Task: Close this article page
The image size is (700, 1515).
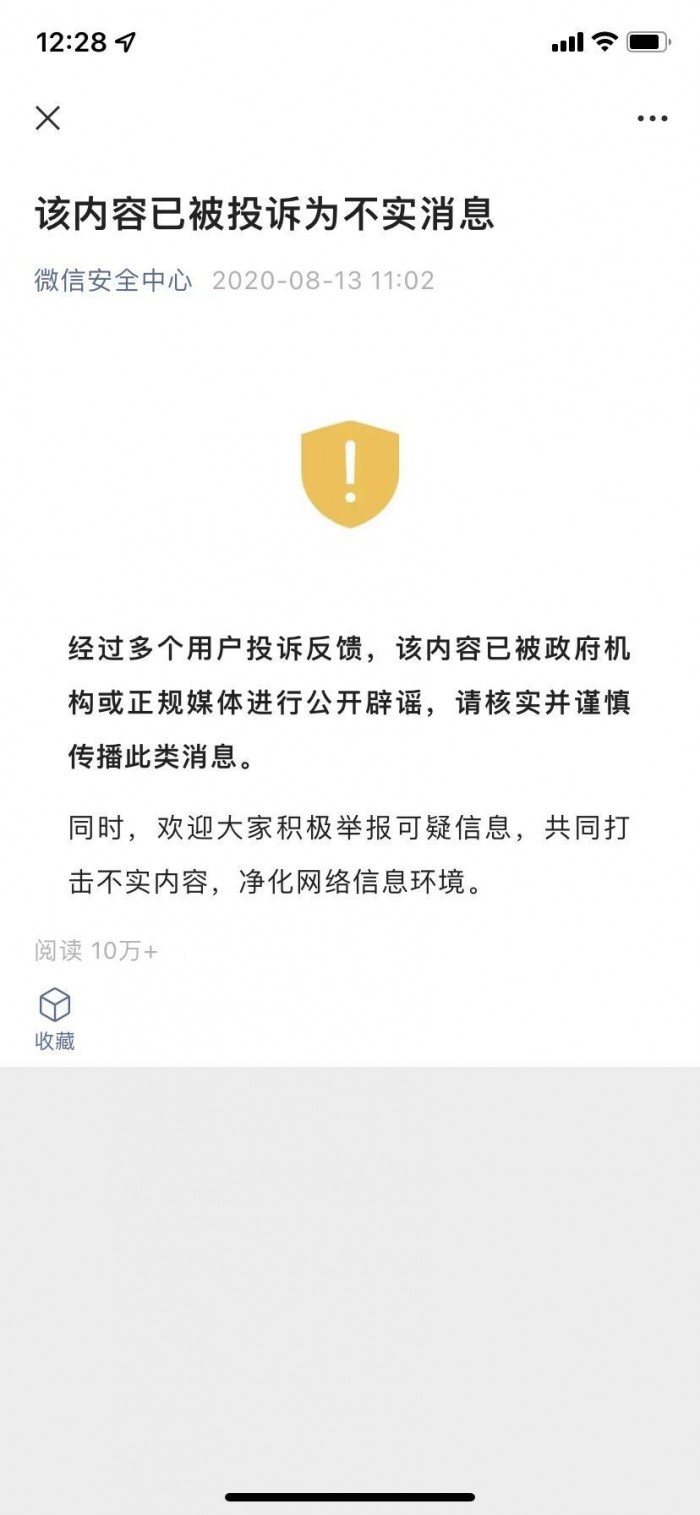Action: pyautogui.click(x=47, y=118)
